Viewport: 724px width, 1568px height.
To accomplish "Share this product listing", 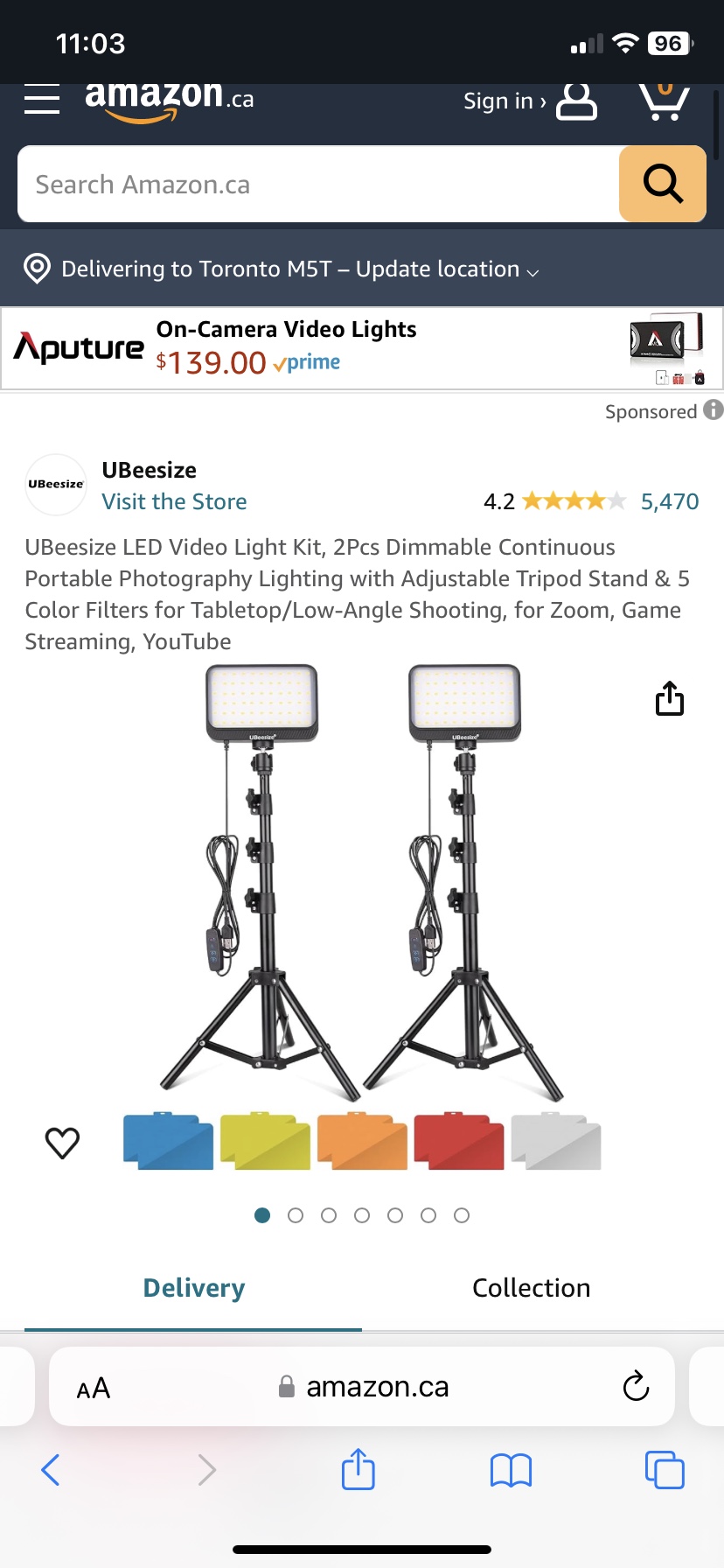I will pos(670,698).
